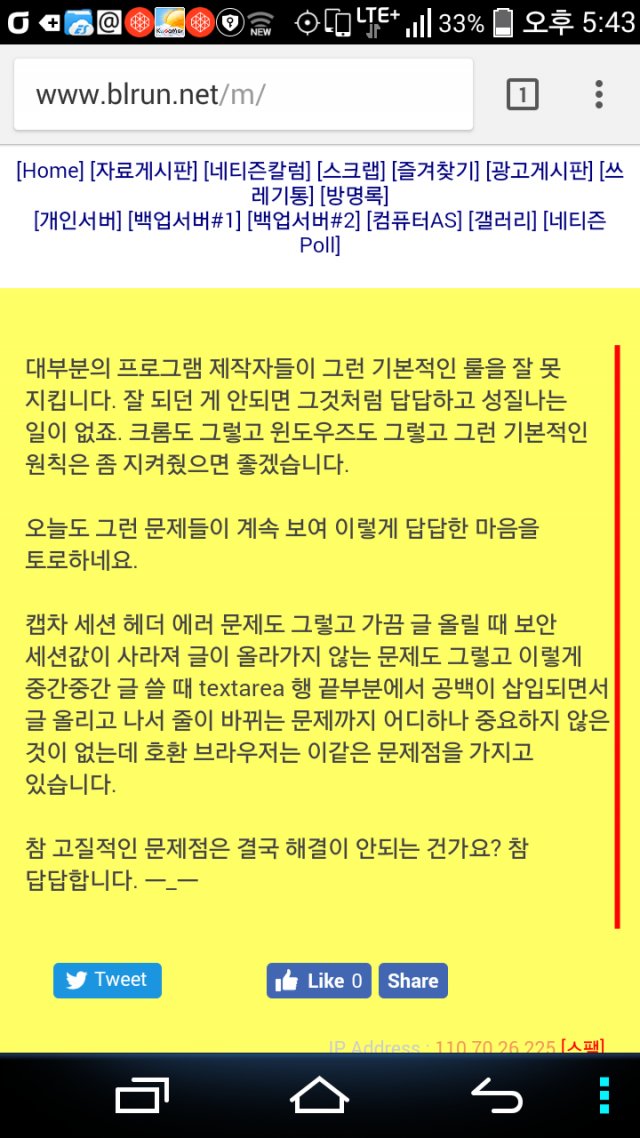Open the 백업서버#2 link
Image resolution: width=640 pixels, height=1138 pixels.
pos(304,220)
